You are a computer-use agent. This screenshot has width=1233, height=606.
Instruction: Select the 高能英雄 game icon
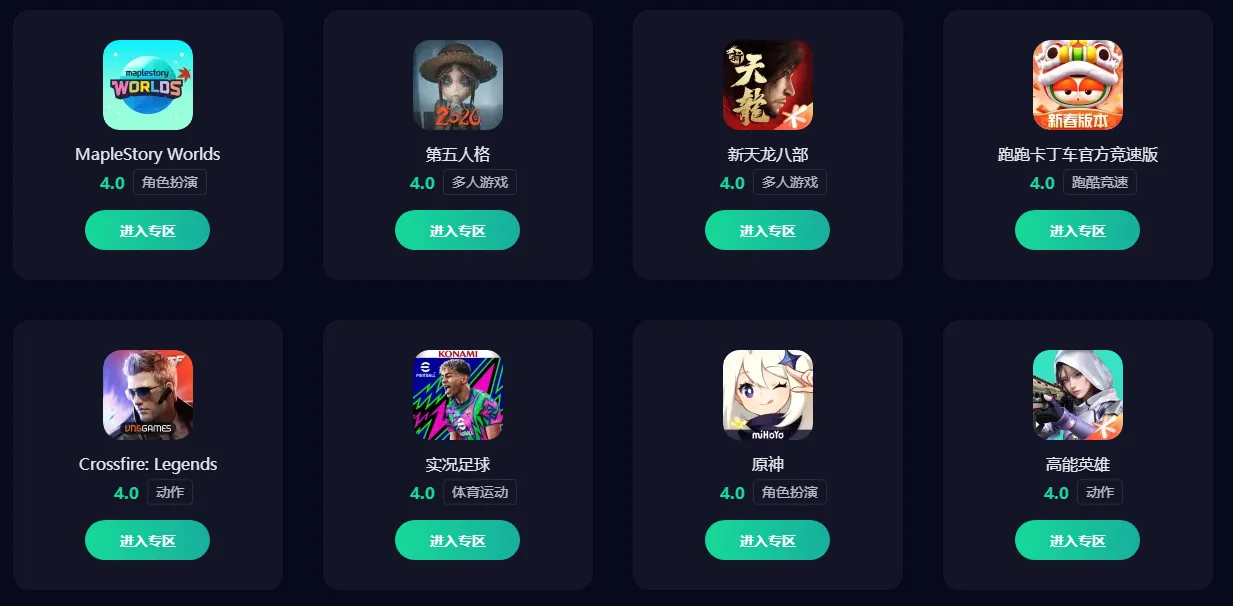(x=1078, y=395)
